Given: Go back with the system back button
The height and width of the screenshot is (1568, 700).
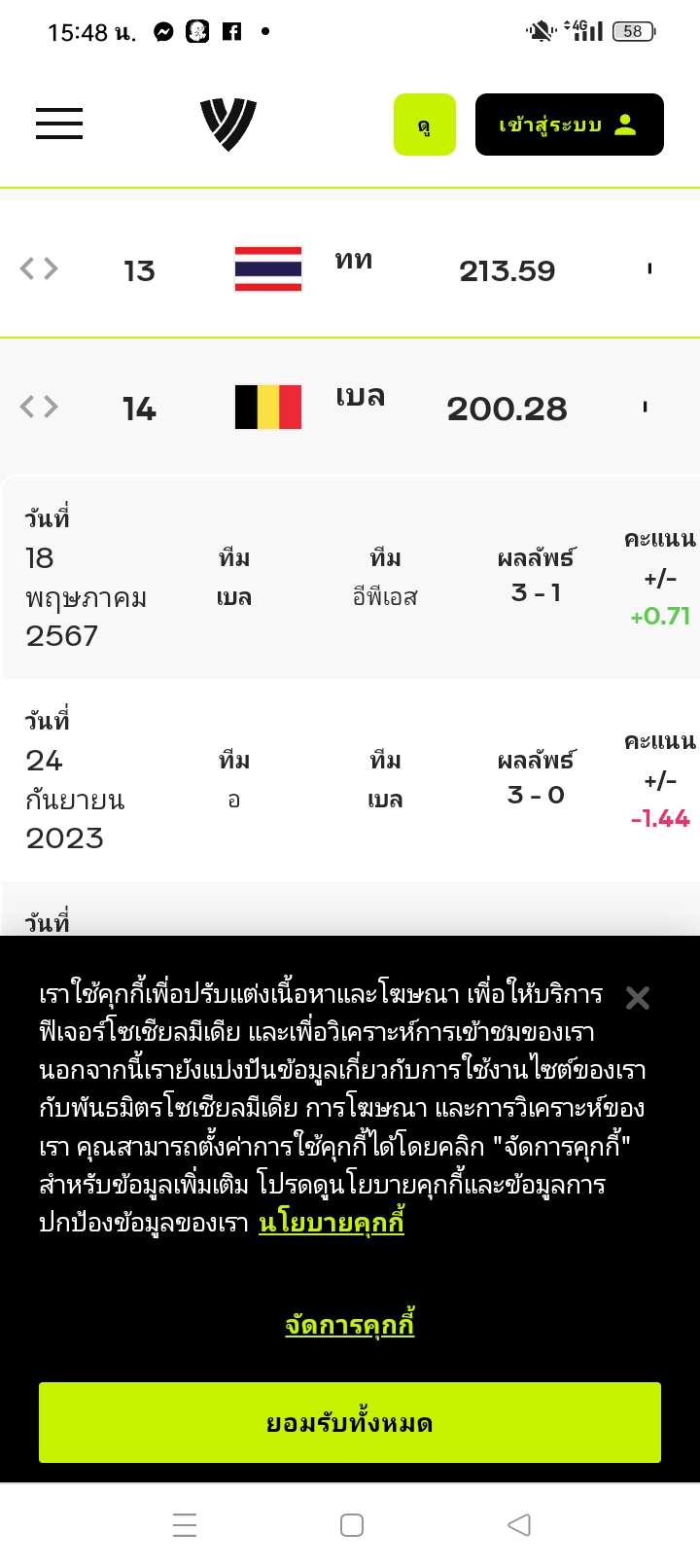Looking at the screenshot, I should [x=519, y=1524].
